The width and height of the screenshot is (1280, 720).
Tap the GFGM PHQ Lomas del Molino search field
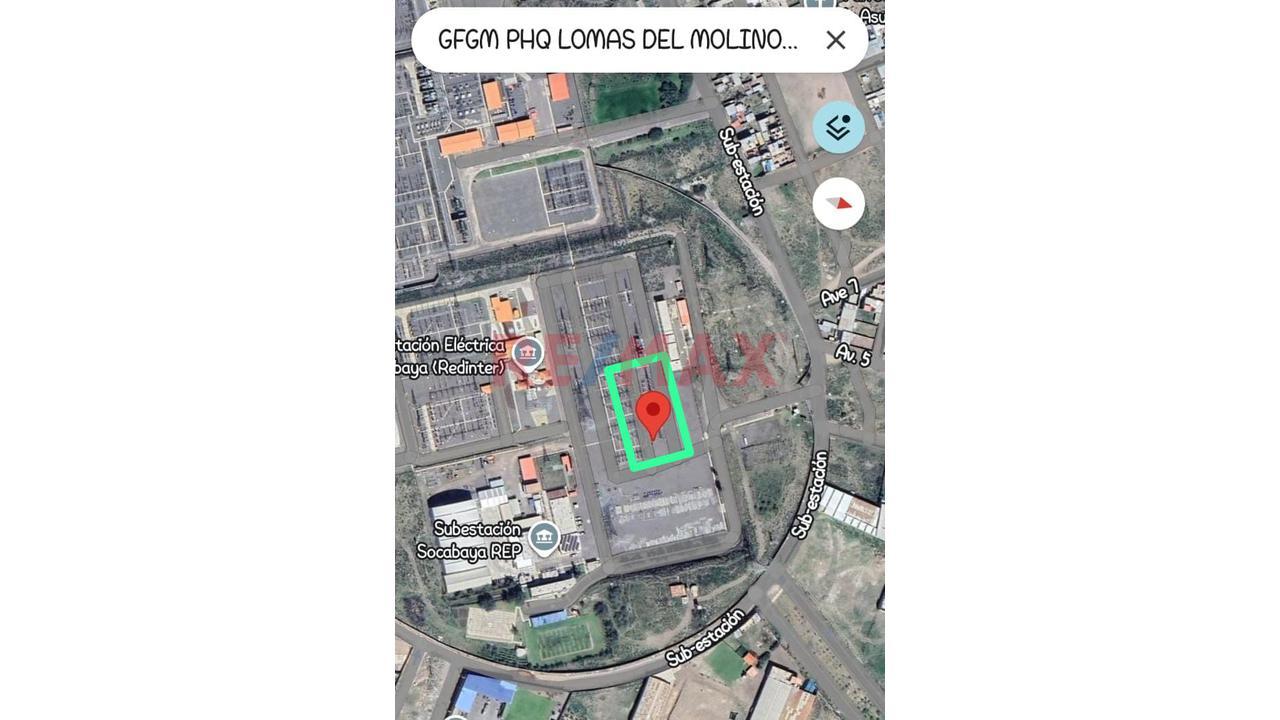tap(617, 40)
